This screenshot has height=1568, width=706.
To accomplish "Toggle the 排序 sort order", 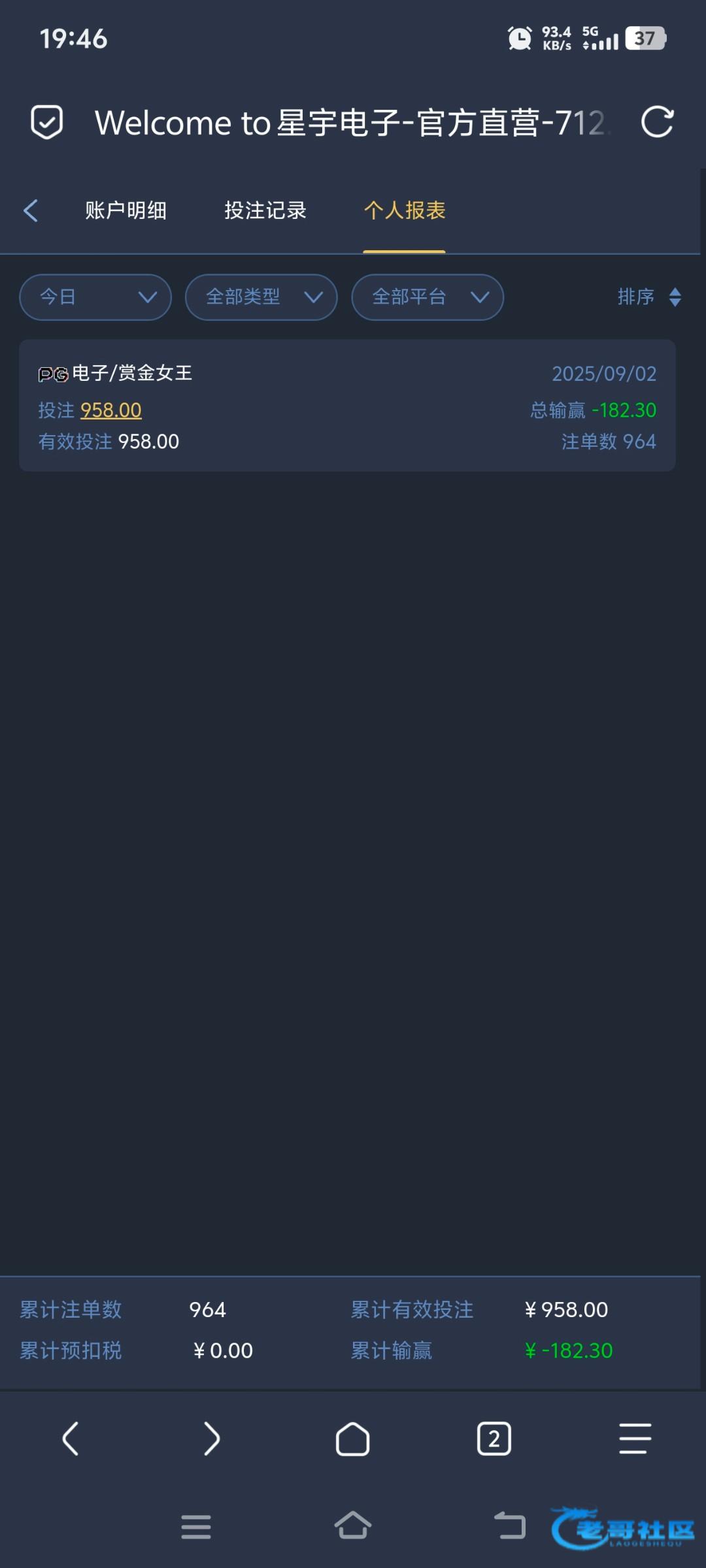I will pyautogui.click(x=650, y=297).
